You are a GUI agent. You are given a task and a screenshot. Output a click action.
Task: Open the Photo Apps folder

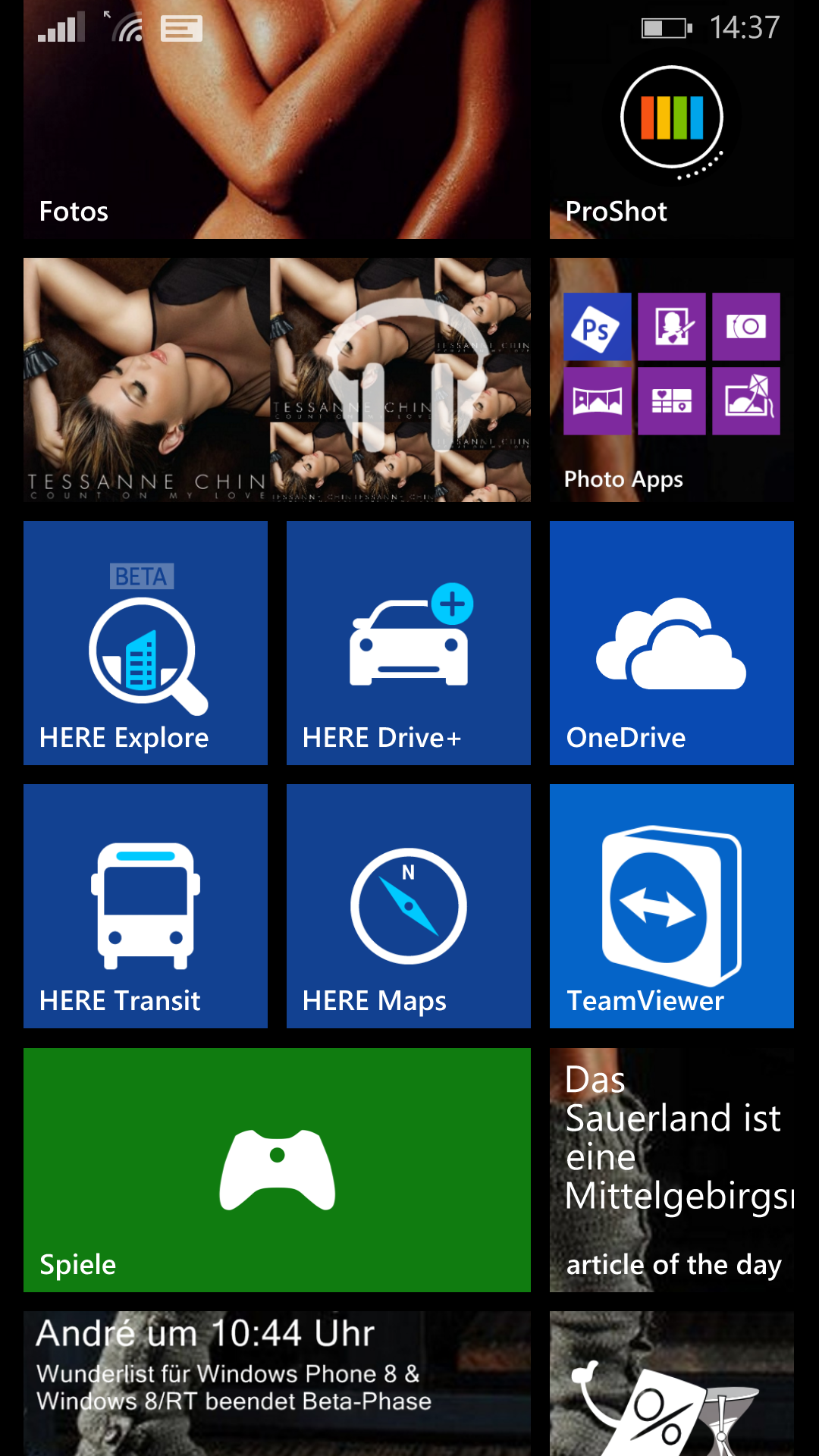point(671,380)
